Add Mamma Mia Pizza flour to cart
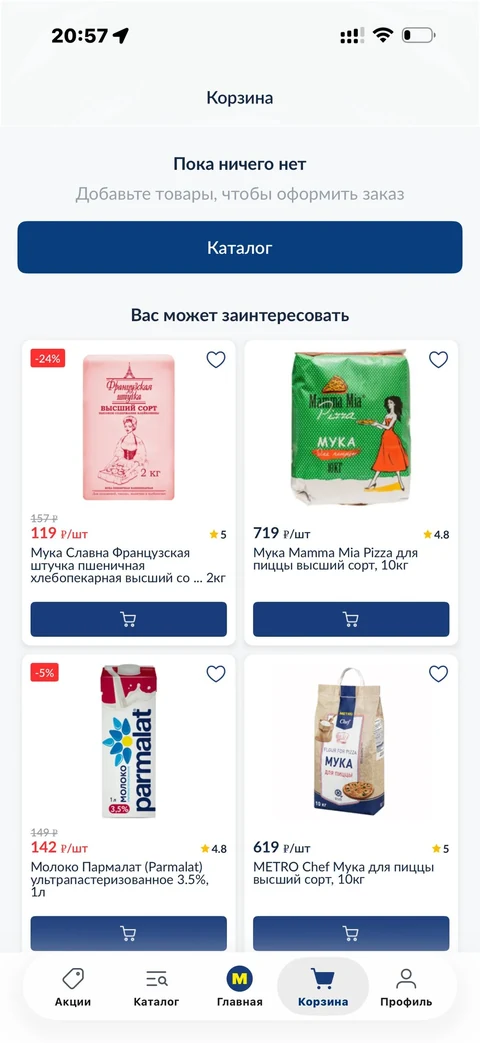Screen dimensions: 480x1043 click(x=351, y=619)
